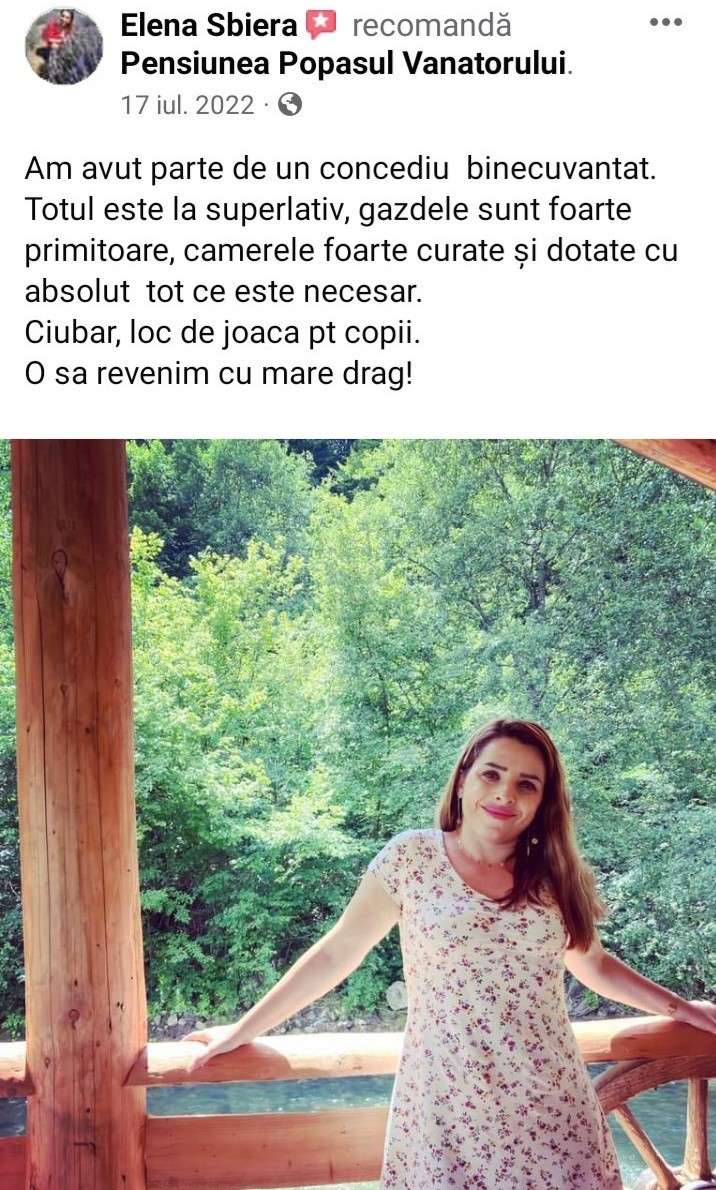Open the post's three-dot options menu
The image size is (716, 1190).
[x=666, y=23]
